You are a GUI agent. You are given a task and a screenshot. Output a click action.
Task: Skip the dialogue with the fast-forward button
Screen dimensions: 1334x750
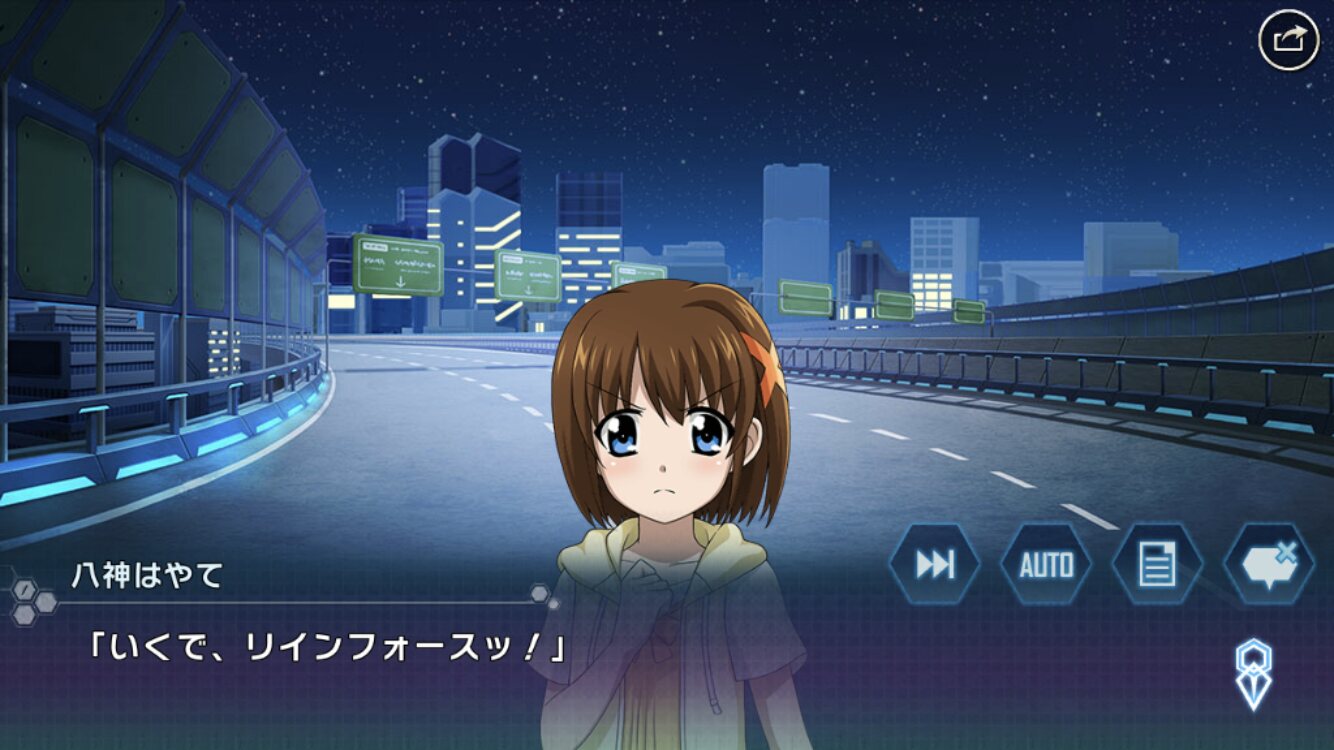coord(935,565)
